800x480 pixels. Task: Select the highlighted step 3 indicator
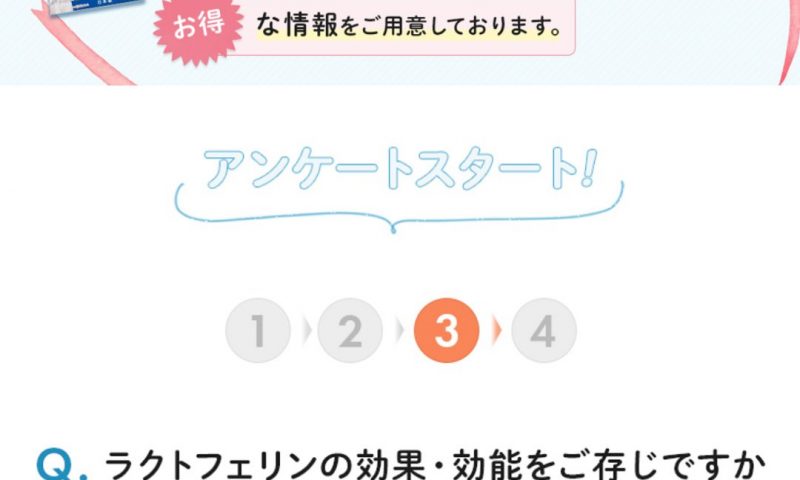446,331
